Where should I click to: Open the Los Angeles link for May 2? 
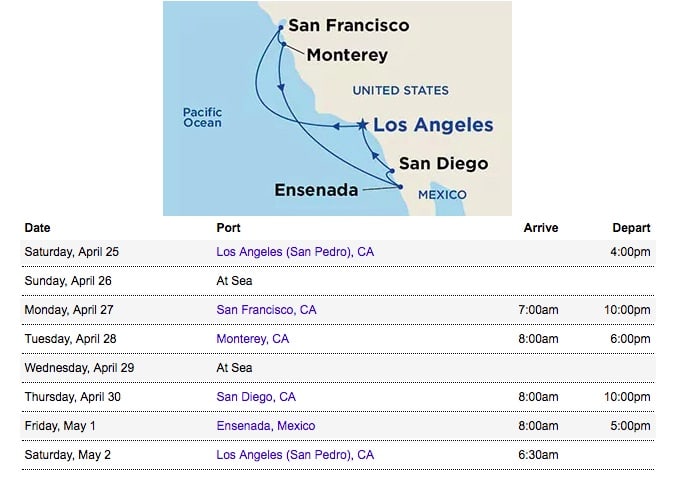tap(295, 455)
